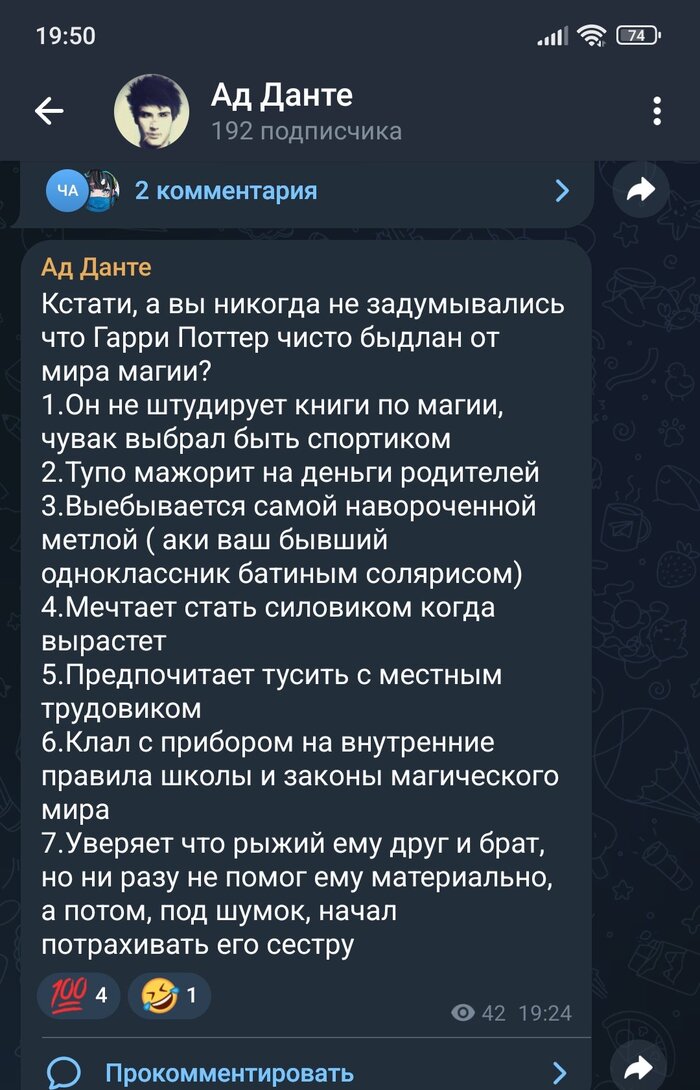Go back from Ад Данте channel
The width and height of the screenshot is (700, 1090).
[x=49, y=111]
